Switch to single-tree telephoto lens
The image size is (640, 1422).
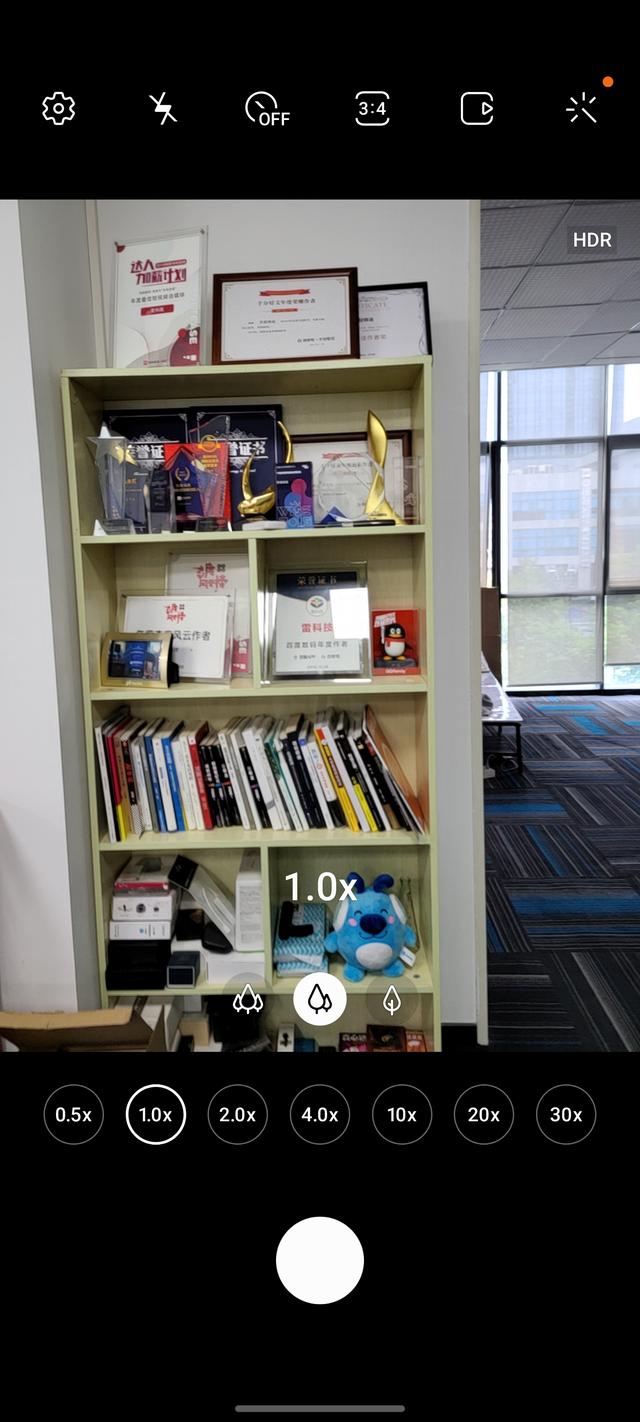pyautogui.click(x=392, y=999)
